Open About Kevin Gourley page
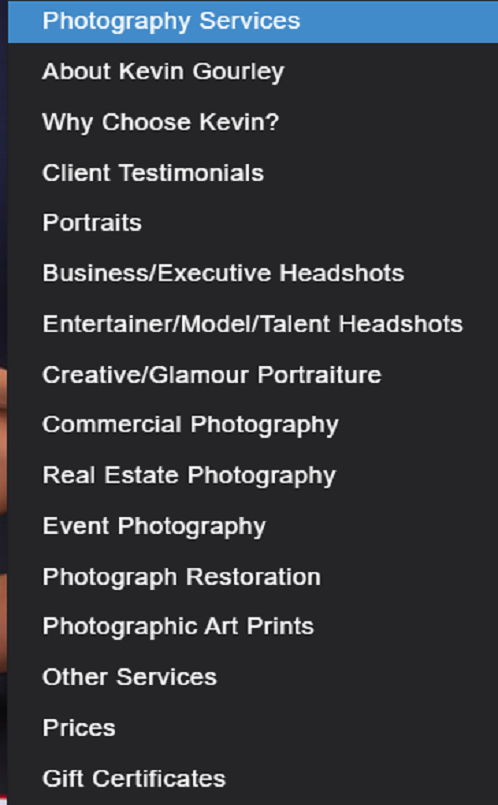The width and height of the screenshot is (498, 805). 253,71
